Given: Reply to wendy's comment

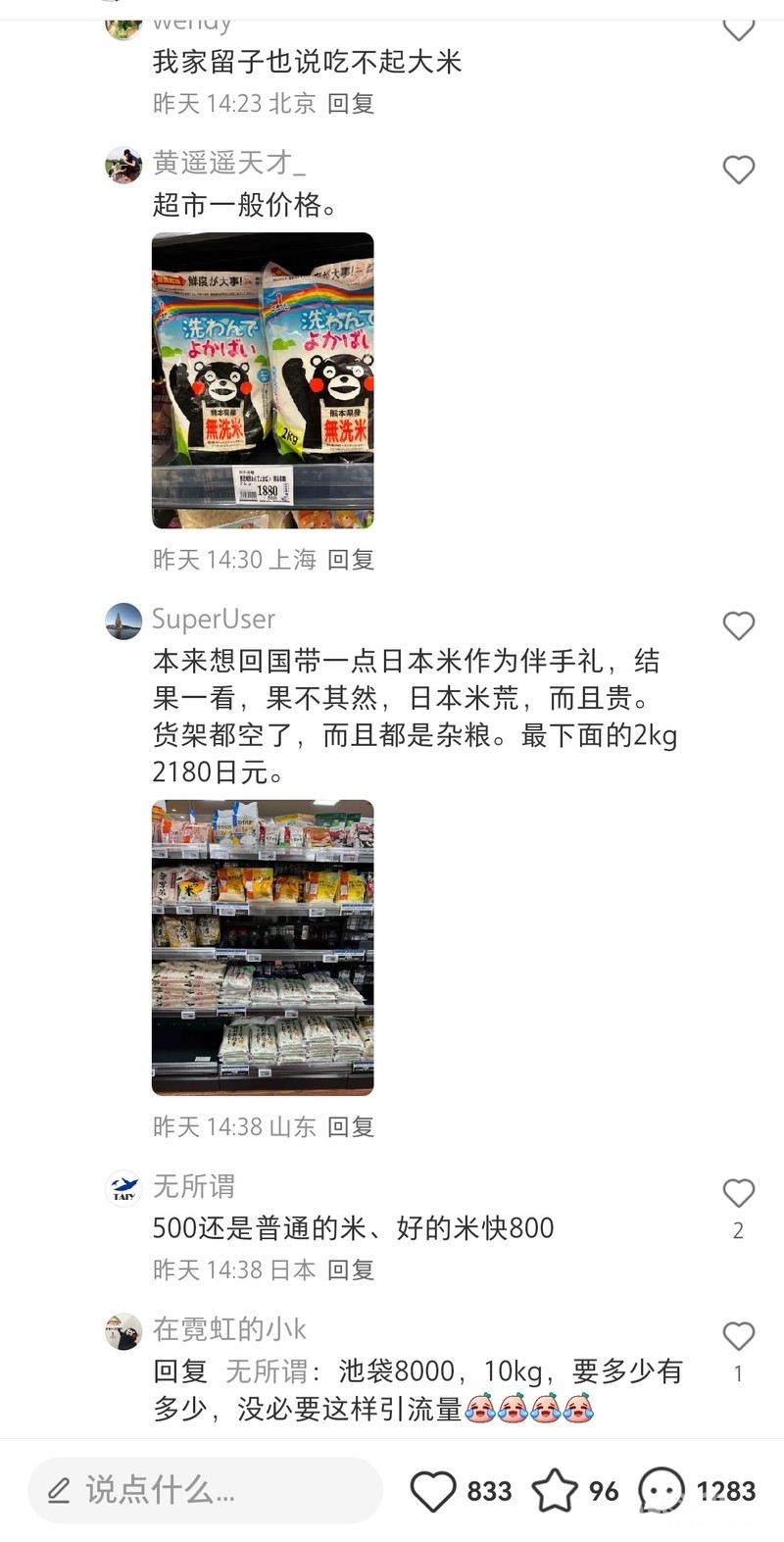Looking at the screenshot, I should (351, 104).
